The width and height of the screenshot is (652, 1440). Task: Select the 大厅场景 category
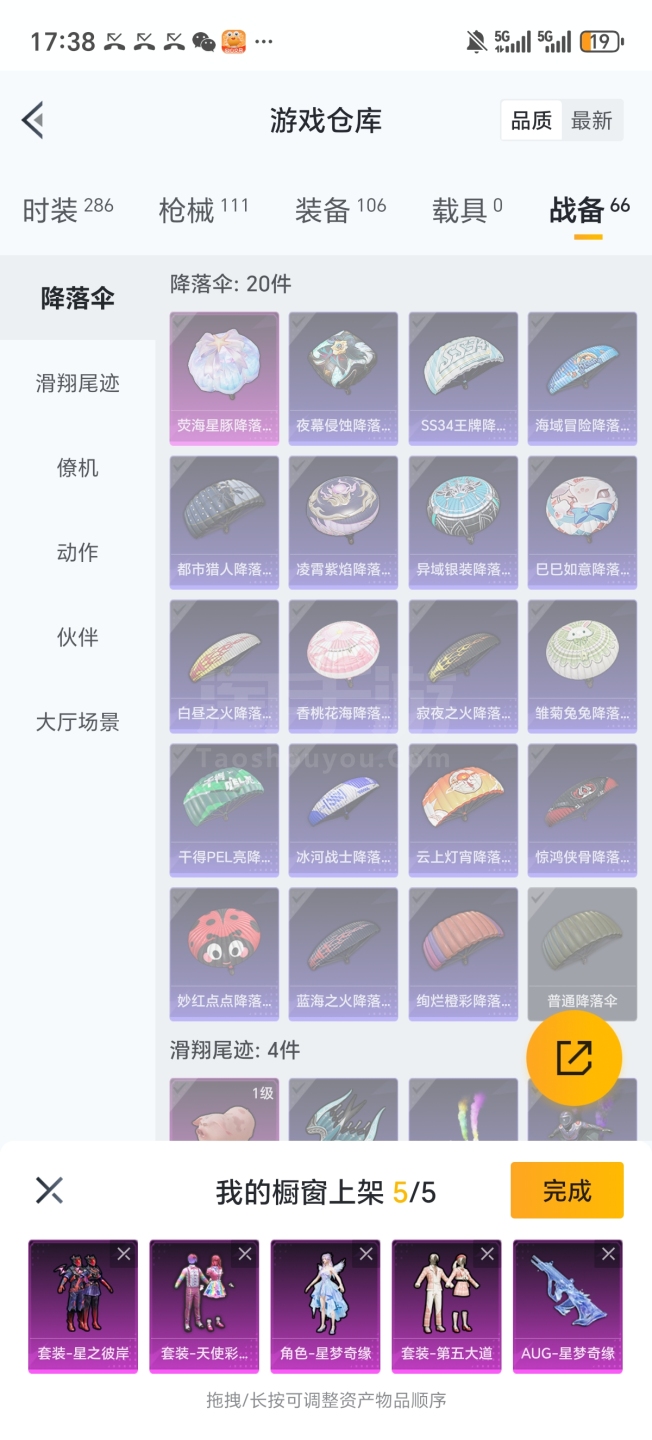click(x=77, y=722)
